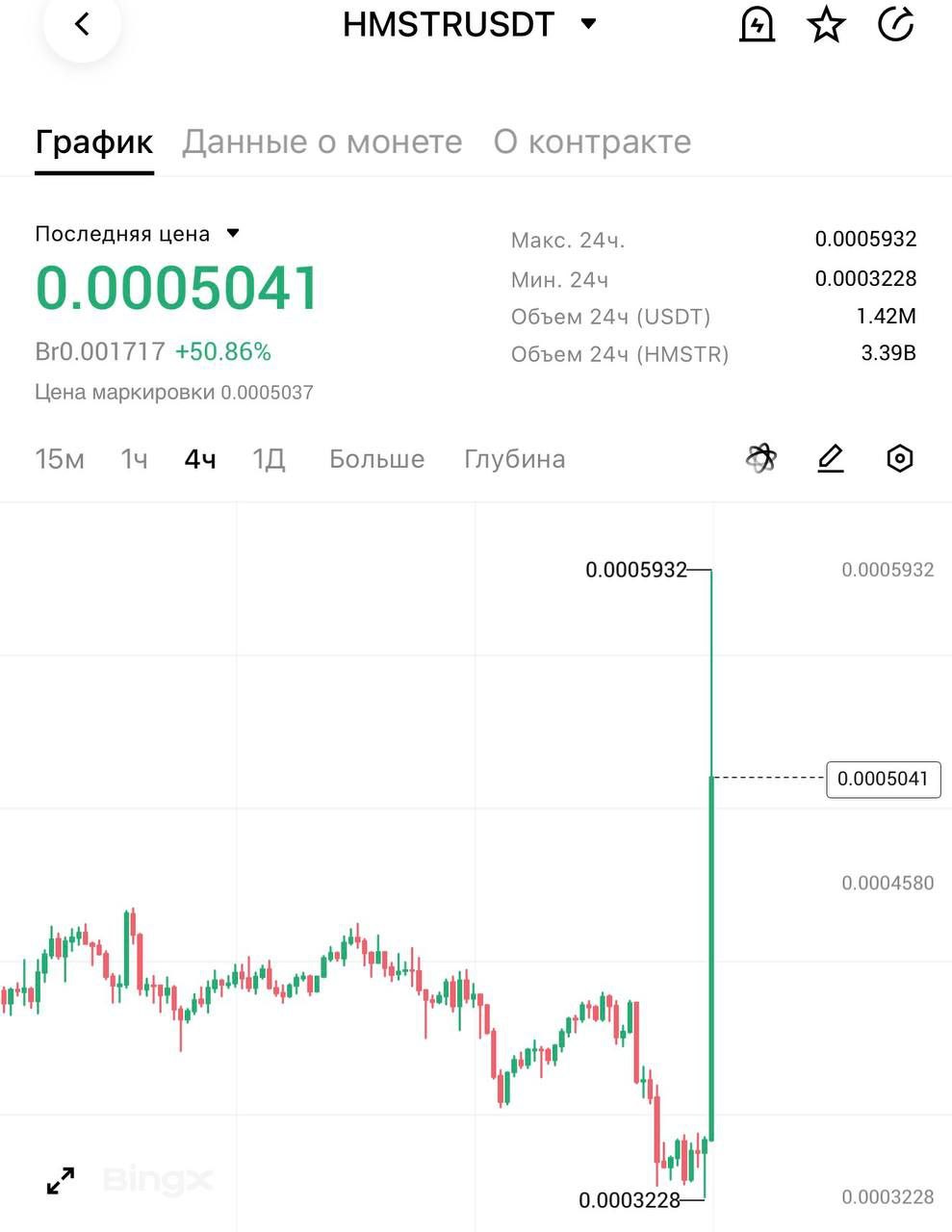952x1232 pixels.
Task: Open chart settings gear icon
Action: point(899,458)
